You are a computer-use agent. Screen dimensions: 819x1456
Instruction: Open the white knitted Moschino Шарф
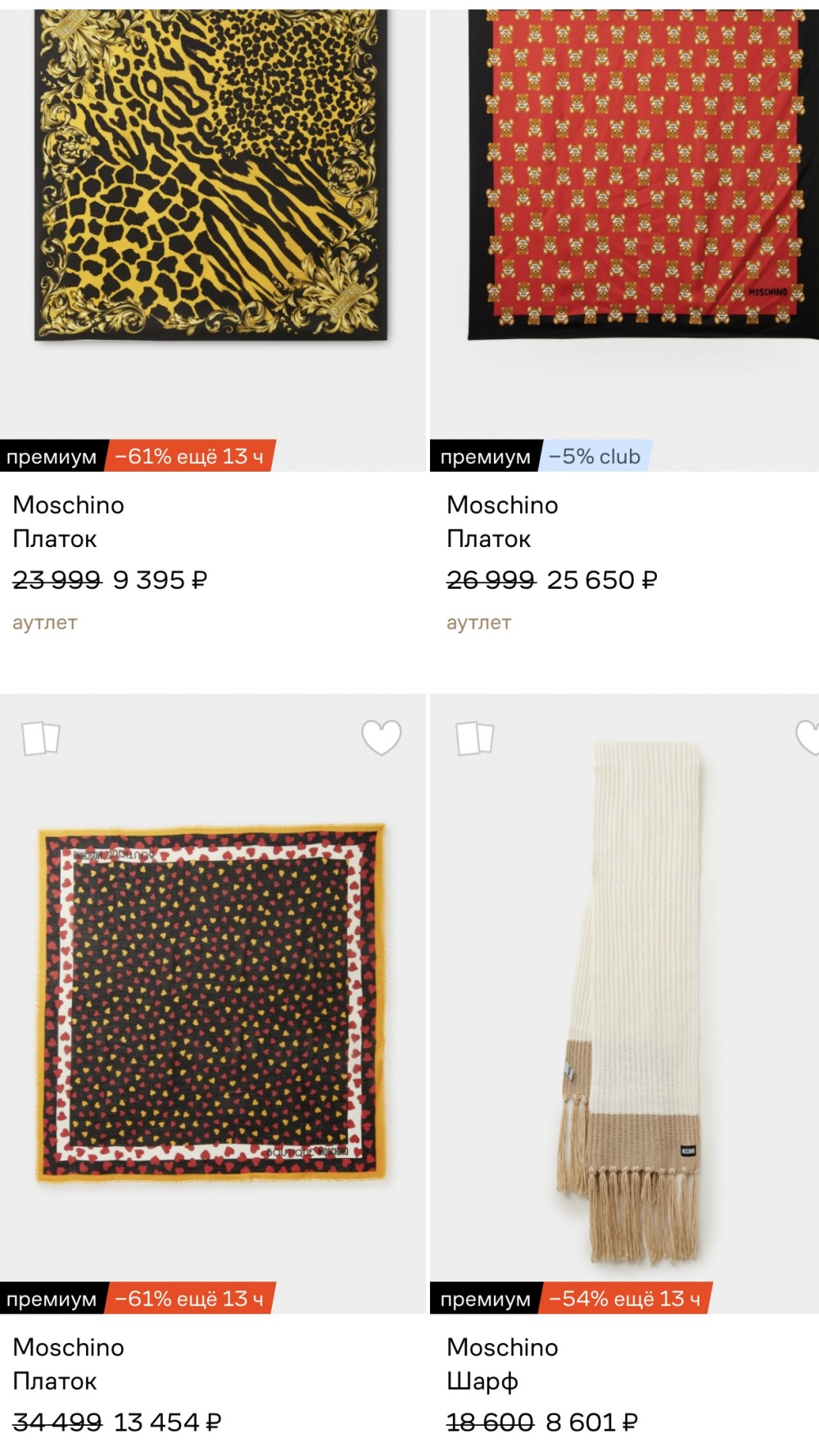[631, 1003]
